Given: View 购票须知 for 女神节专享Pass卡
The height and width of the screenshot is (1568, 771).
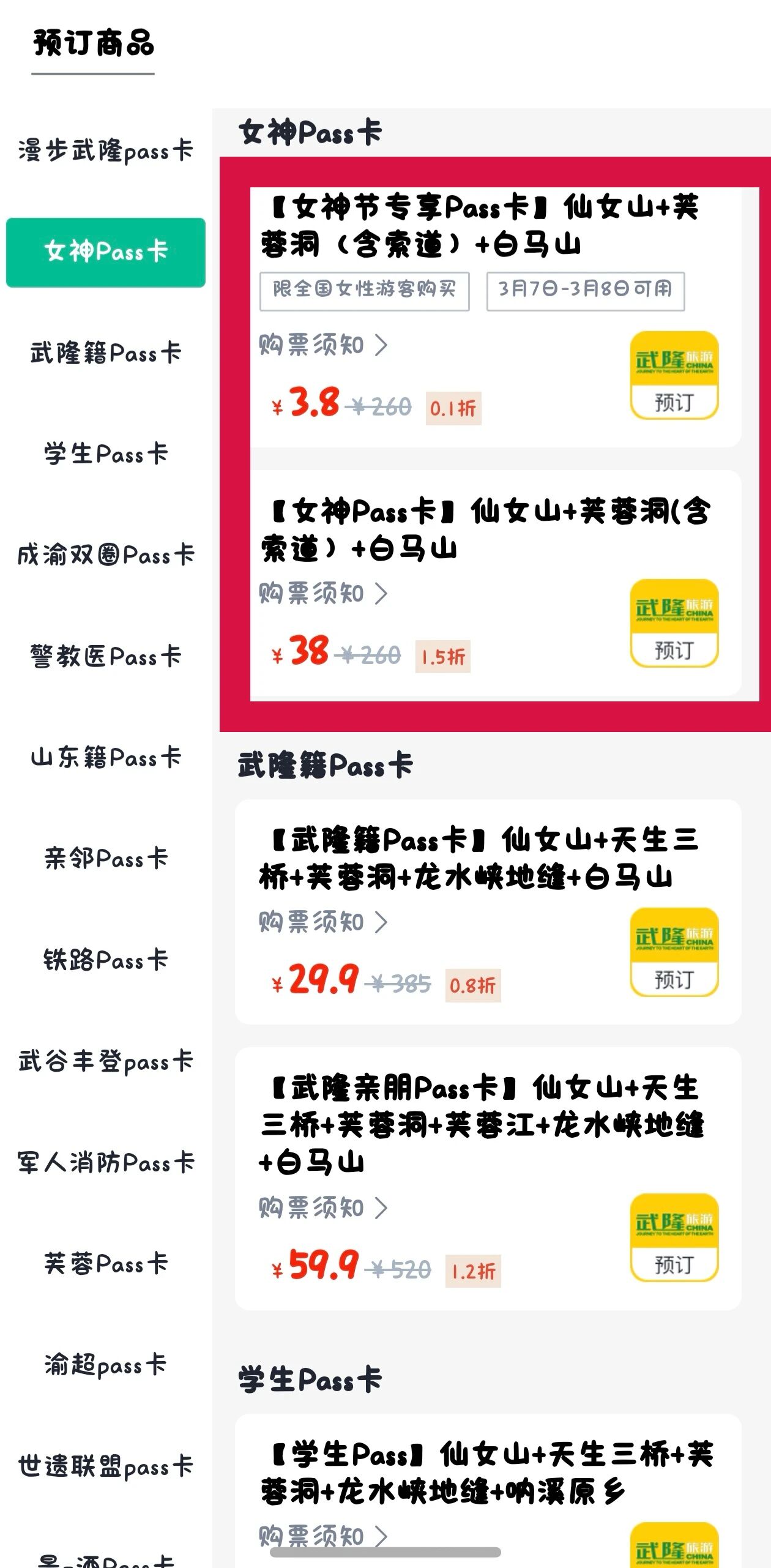Looking at the screenshot, I should tap(322, 345).
